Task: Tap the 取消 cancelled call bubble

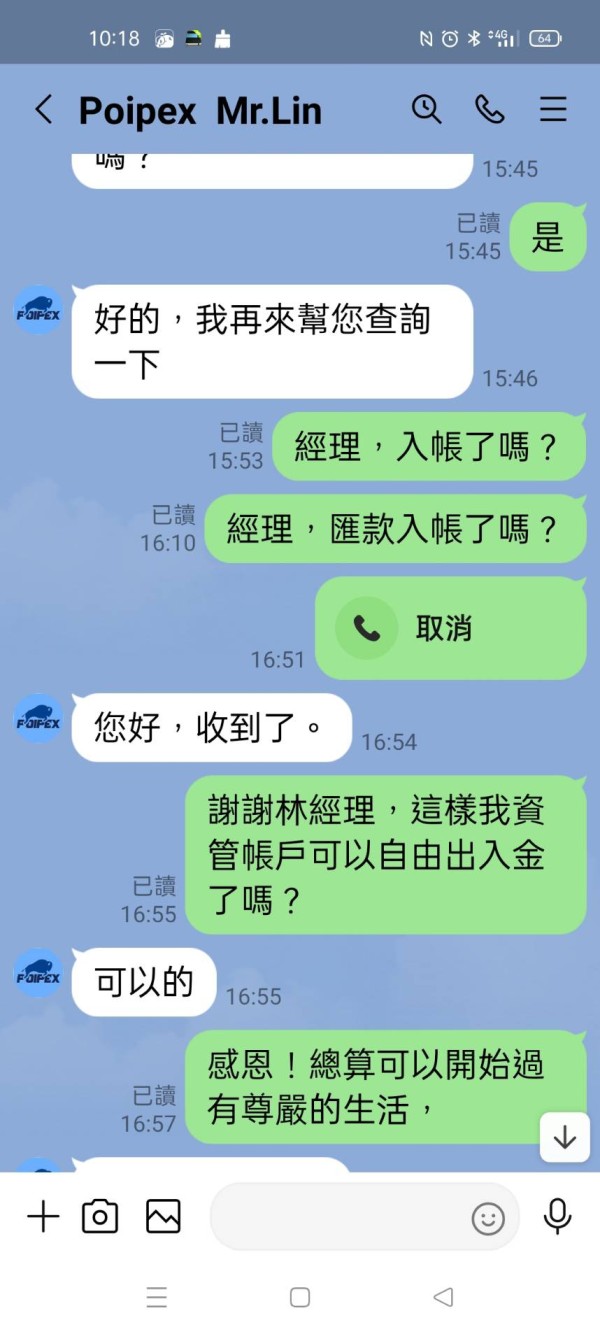Action: point(451,628)
